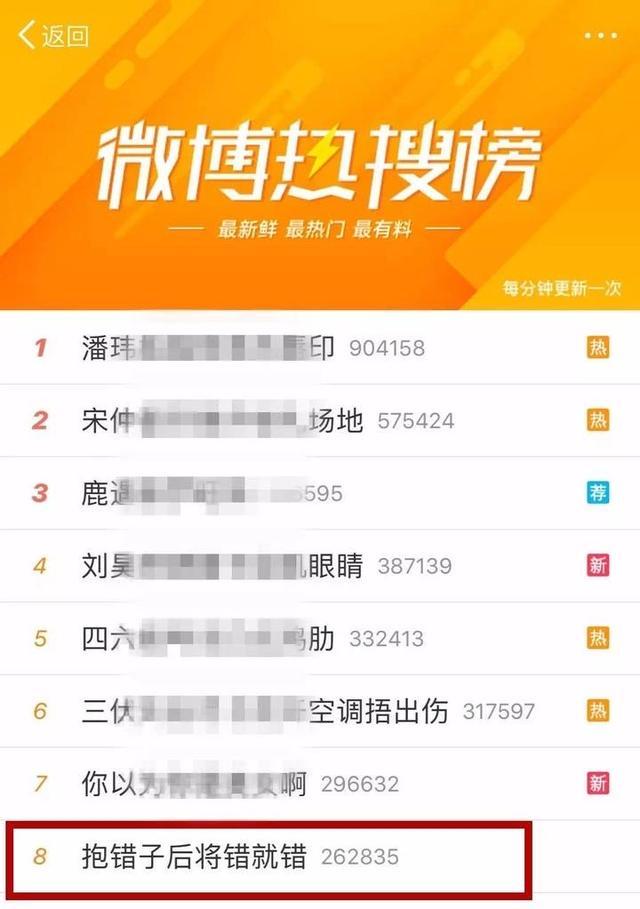This screenshot has width=640, height=909.
Task: Open the three-dot overflow menu
Action: coord(600,36)
